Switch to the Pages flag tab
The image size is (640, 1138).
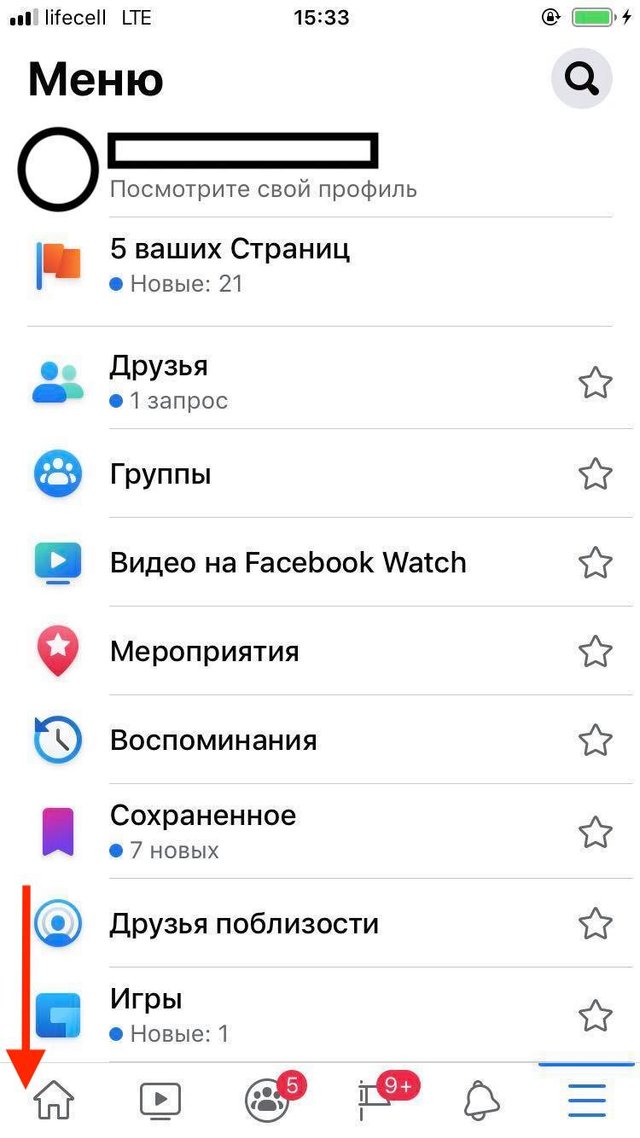pyautogui.click(x=375, y=1101)
